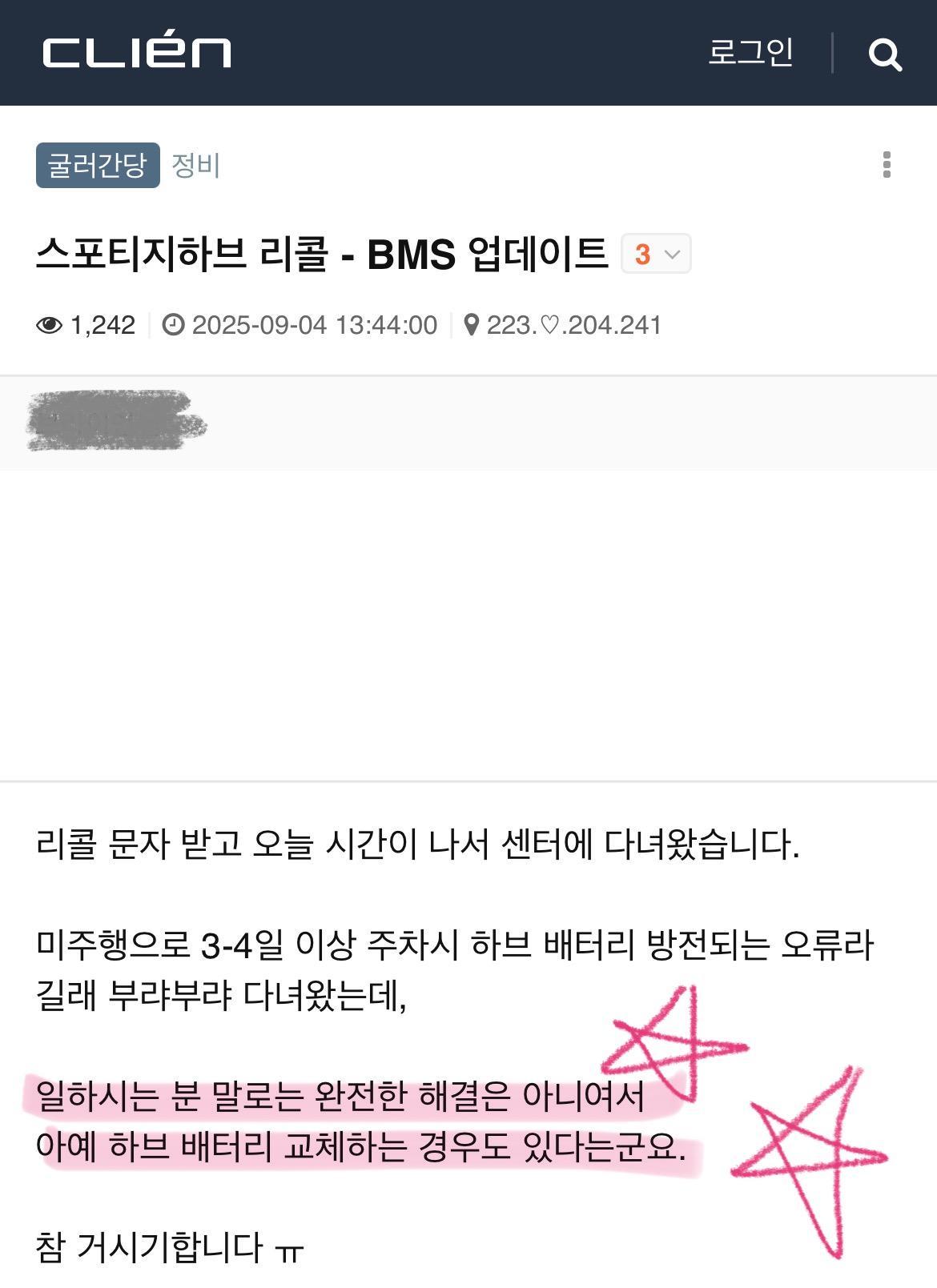This screenshot has width=937, height=1288.
Task: Open the post overflow menu
Action: [886, 165]
